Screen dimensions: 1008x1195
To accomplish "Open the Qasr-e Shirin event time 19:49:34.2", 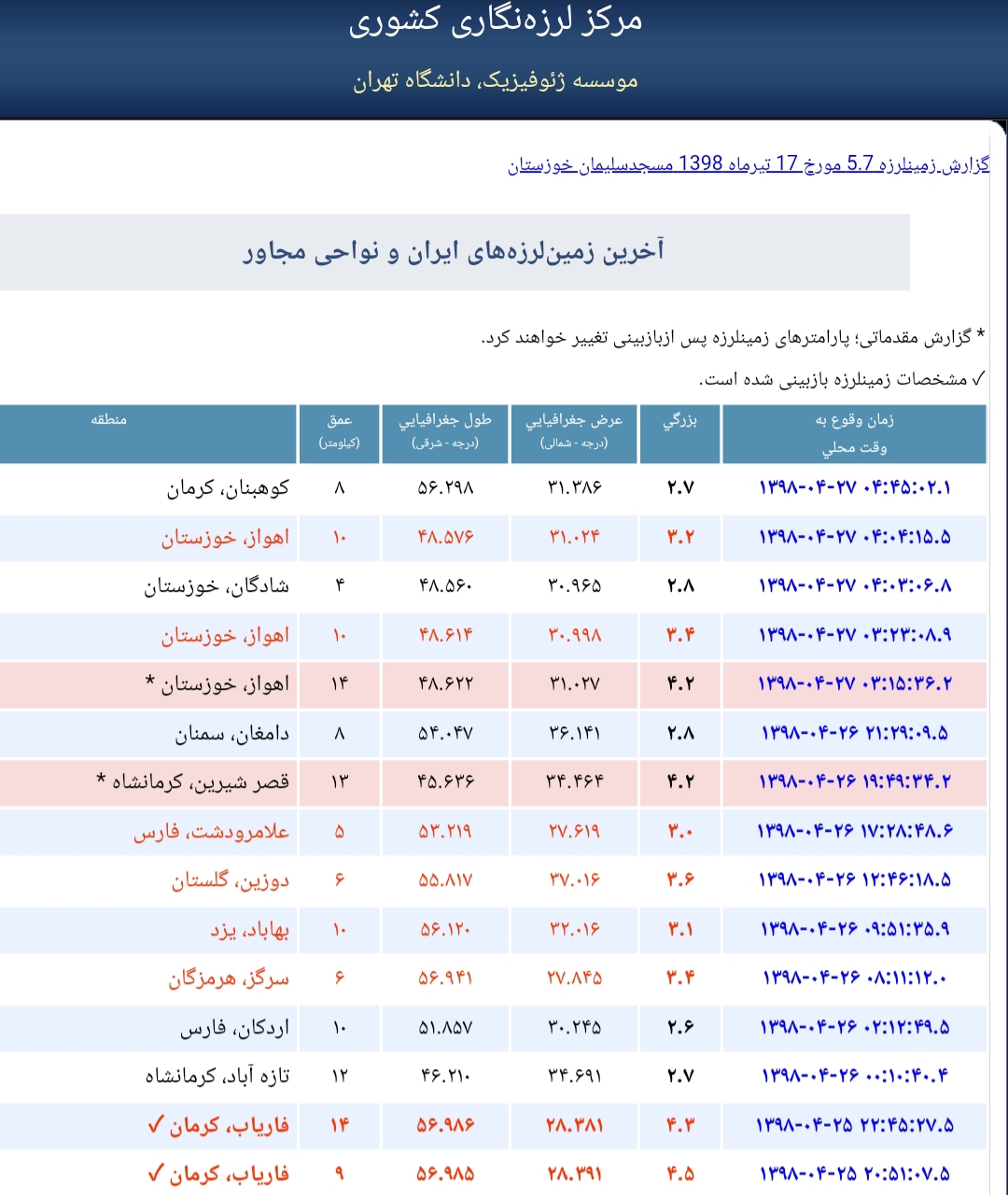I will click(855, 781).
